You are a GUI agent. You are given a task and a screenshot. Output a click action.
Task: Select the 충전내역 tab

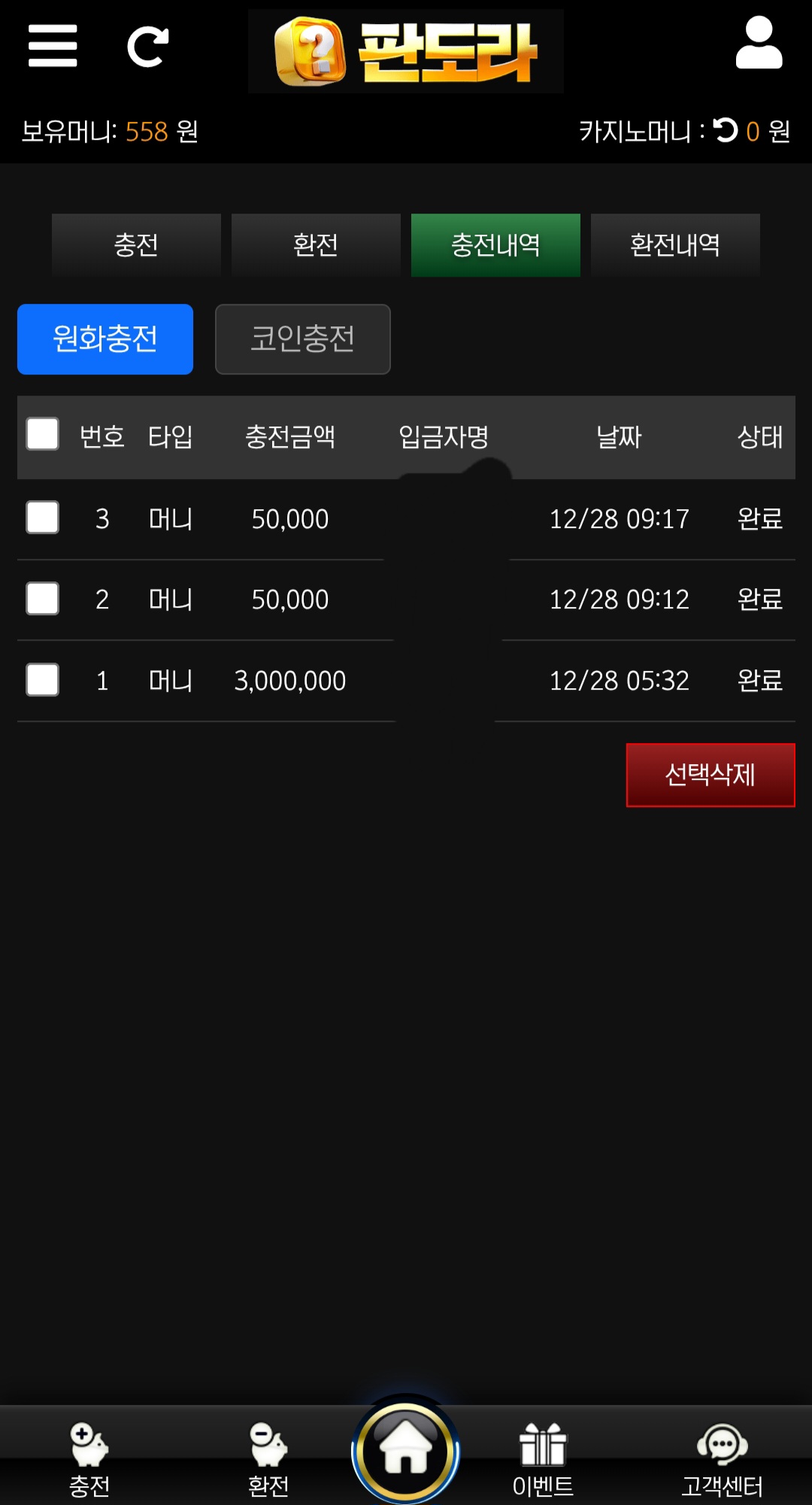pyautogui.click(x=495, y=245)
